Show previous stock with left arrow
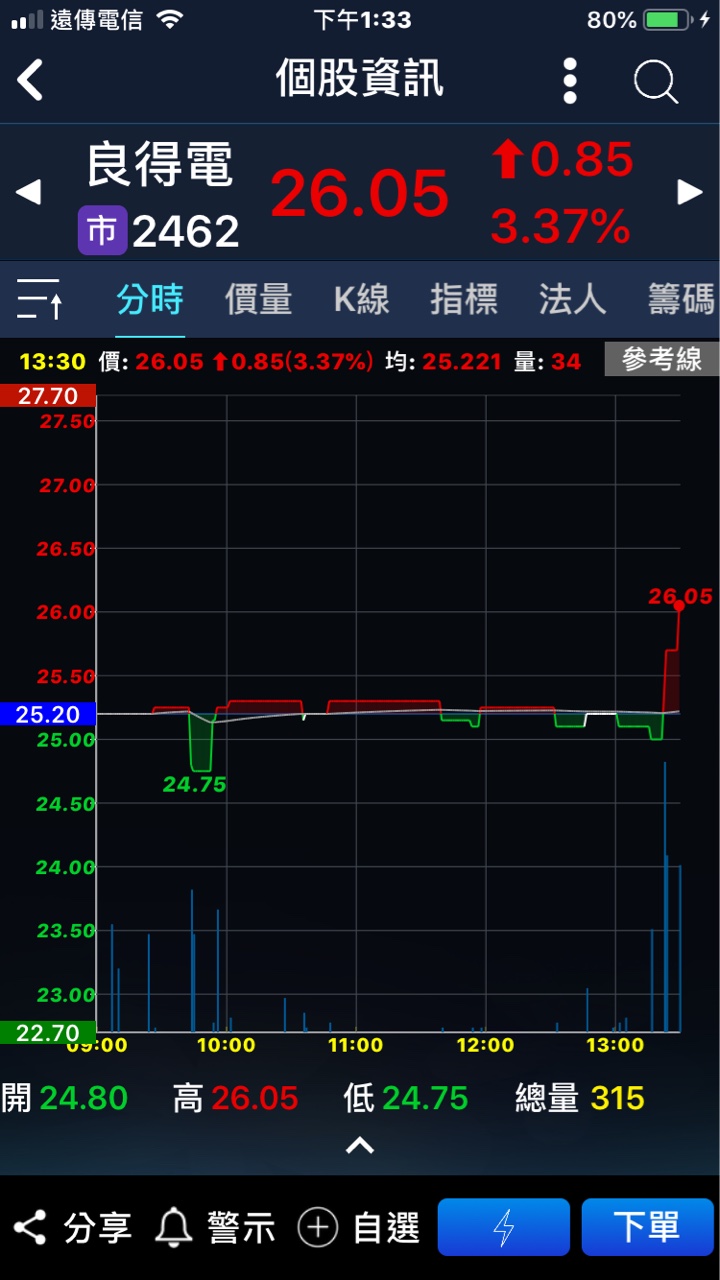The width and height of the screenshot is (720, 1280). 28,192
